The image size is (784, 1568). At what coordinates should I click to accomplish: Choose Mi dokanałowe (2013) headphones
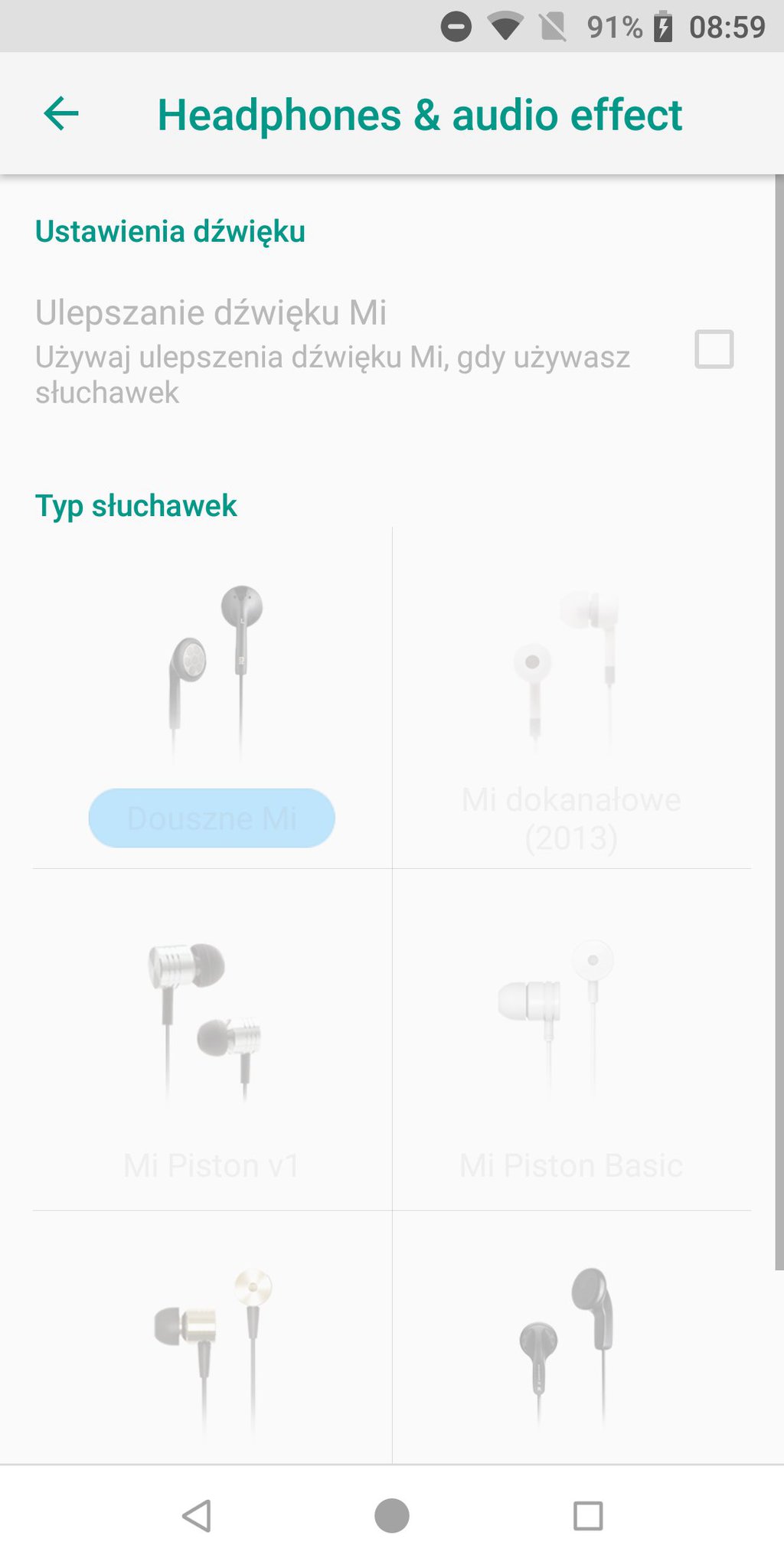click(x=571, y=818)
